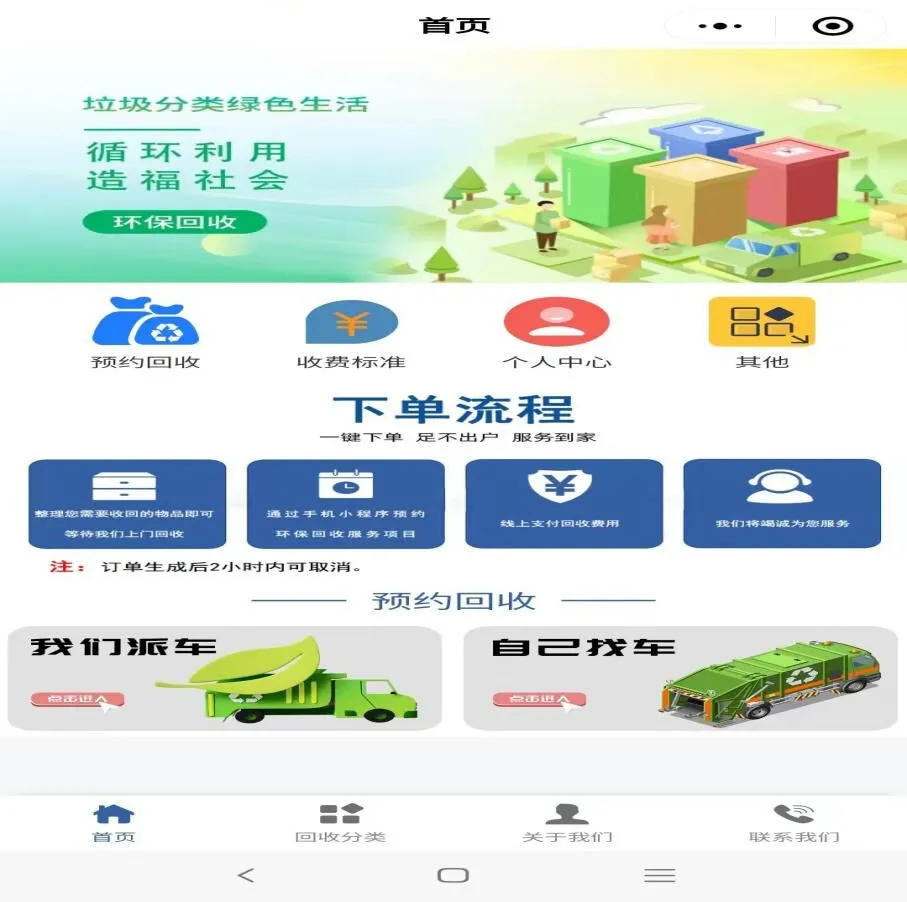Viewport: 907px width, 902px height.
Task: Tap the system home button
Action: (453, 875)
